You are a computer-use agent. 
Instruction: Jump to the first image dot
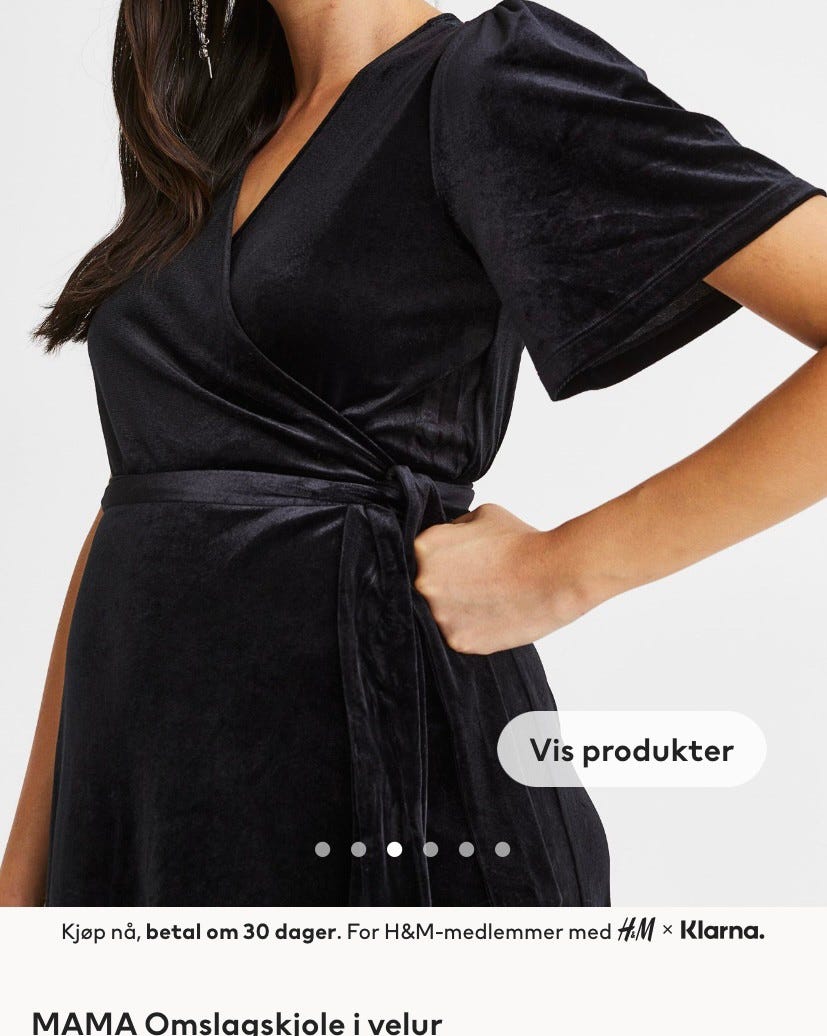[x=322, y=849]
